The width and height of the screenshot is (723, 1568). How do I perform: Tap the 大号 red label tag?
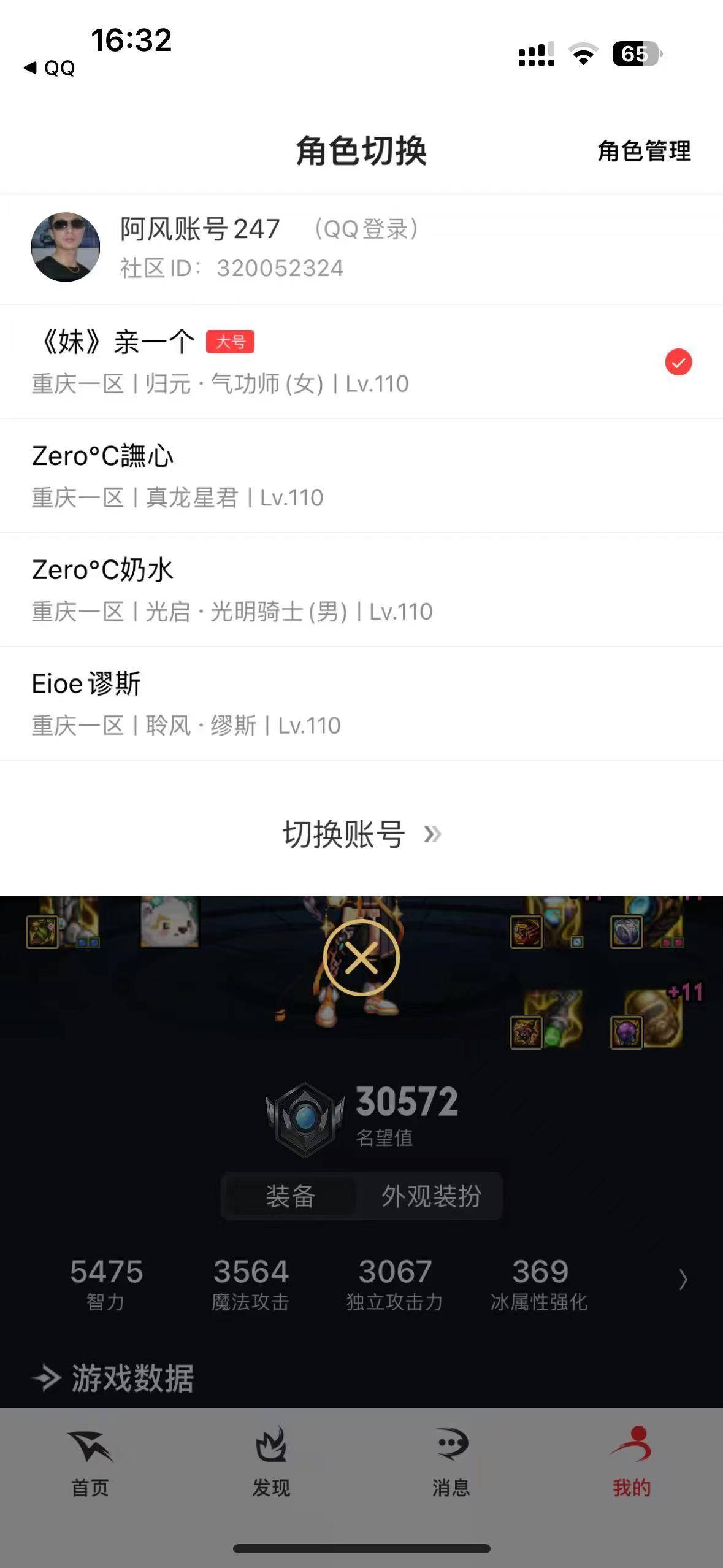(x=231, y=342)
